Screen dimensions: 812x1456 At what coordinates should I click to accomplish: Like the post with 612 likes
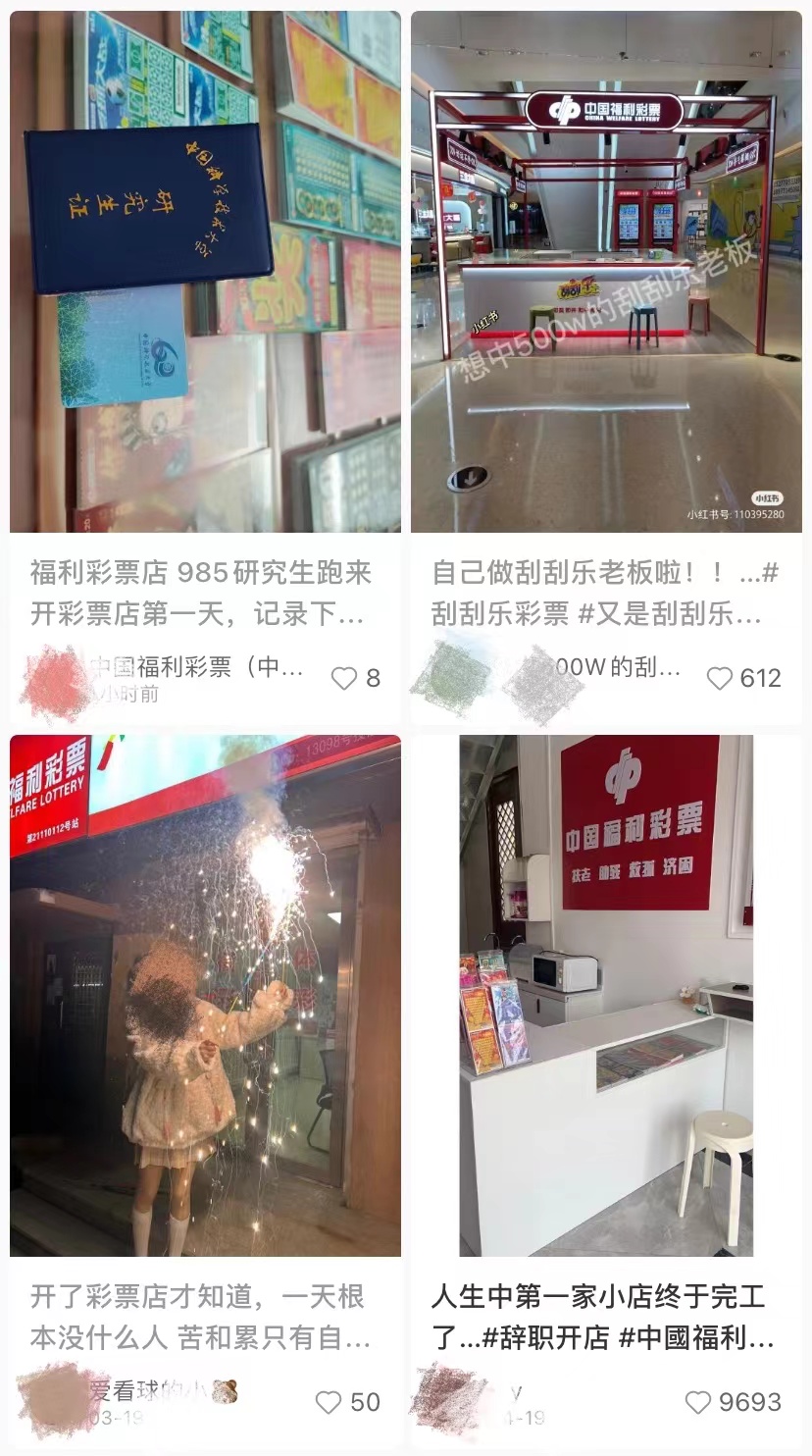coord(720,678)
